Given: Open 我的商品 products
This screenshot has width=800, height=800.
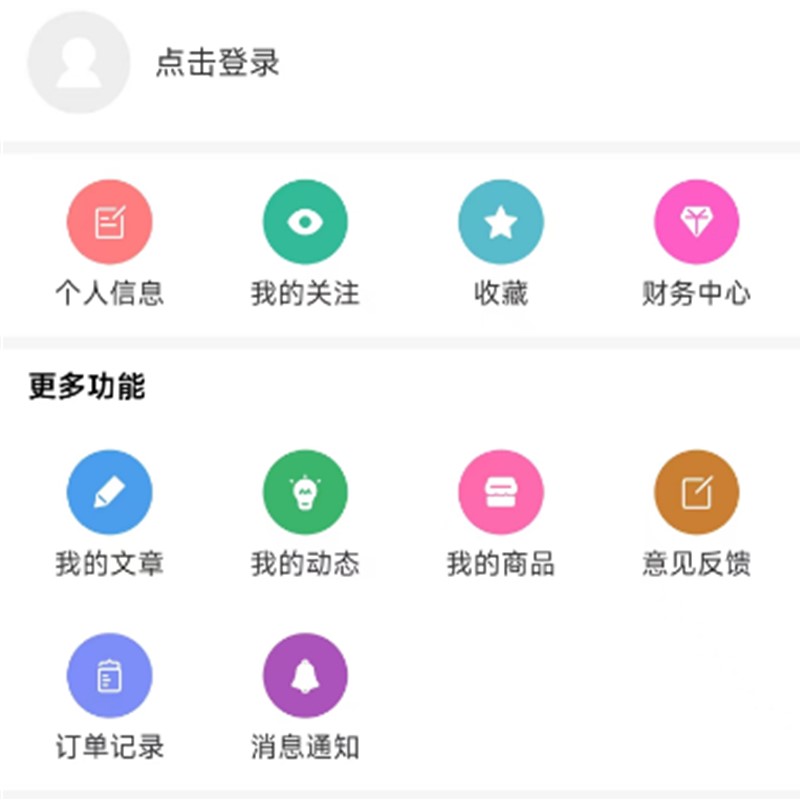Looking at the screenshot, I should (501, 492).
